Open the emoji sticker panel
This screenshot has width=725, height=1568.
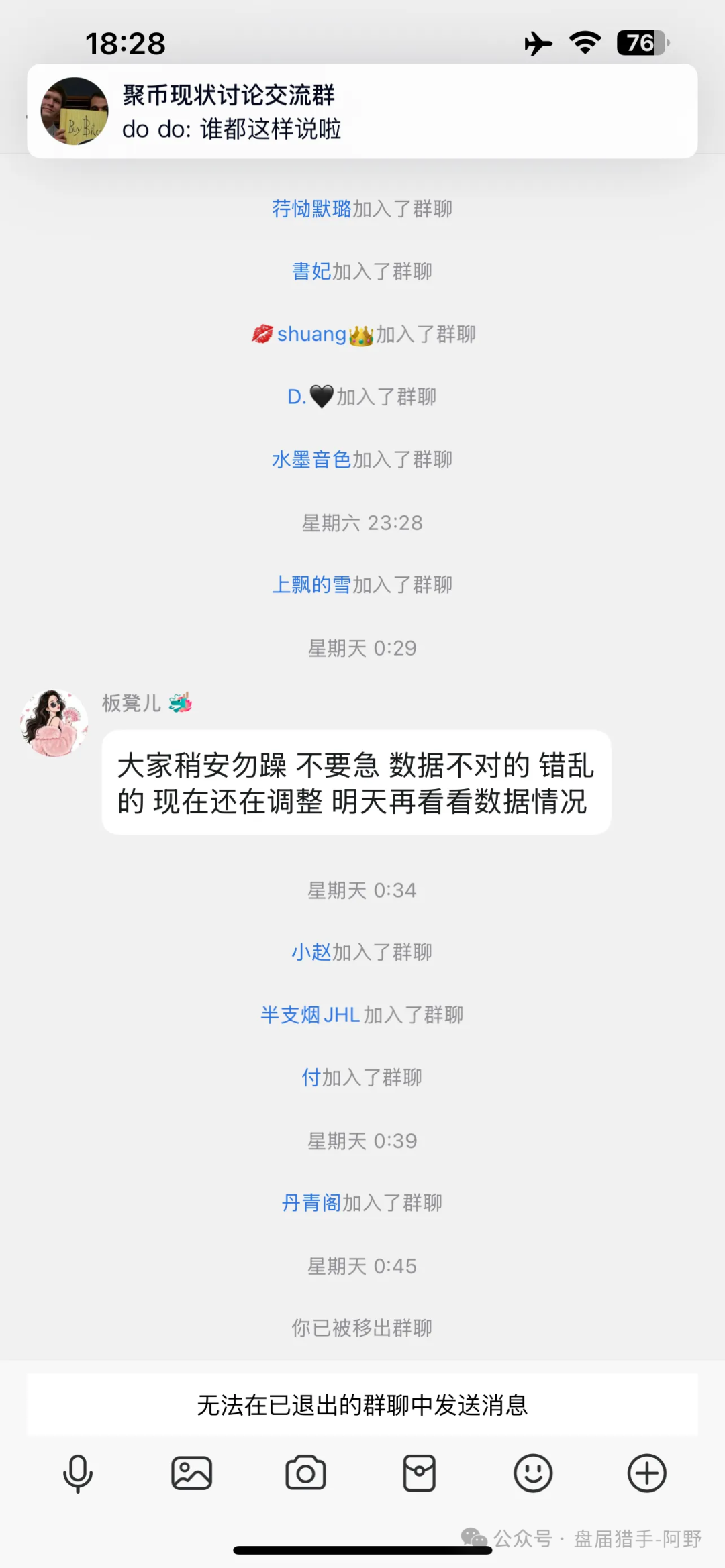tap(533, 1473)
